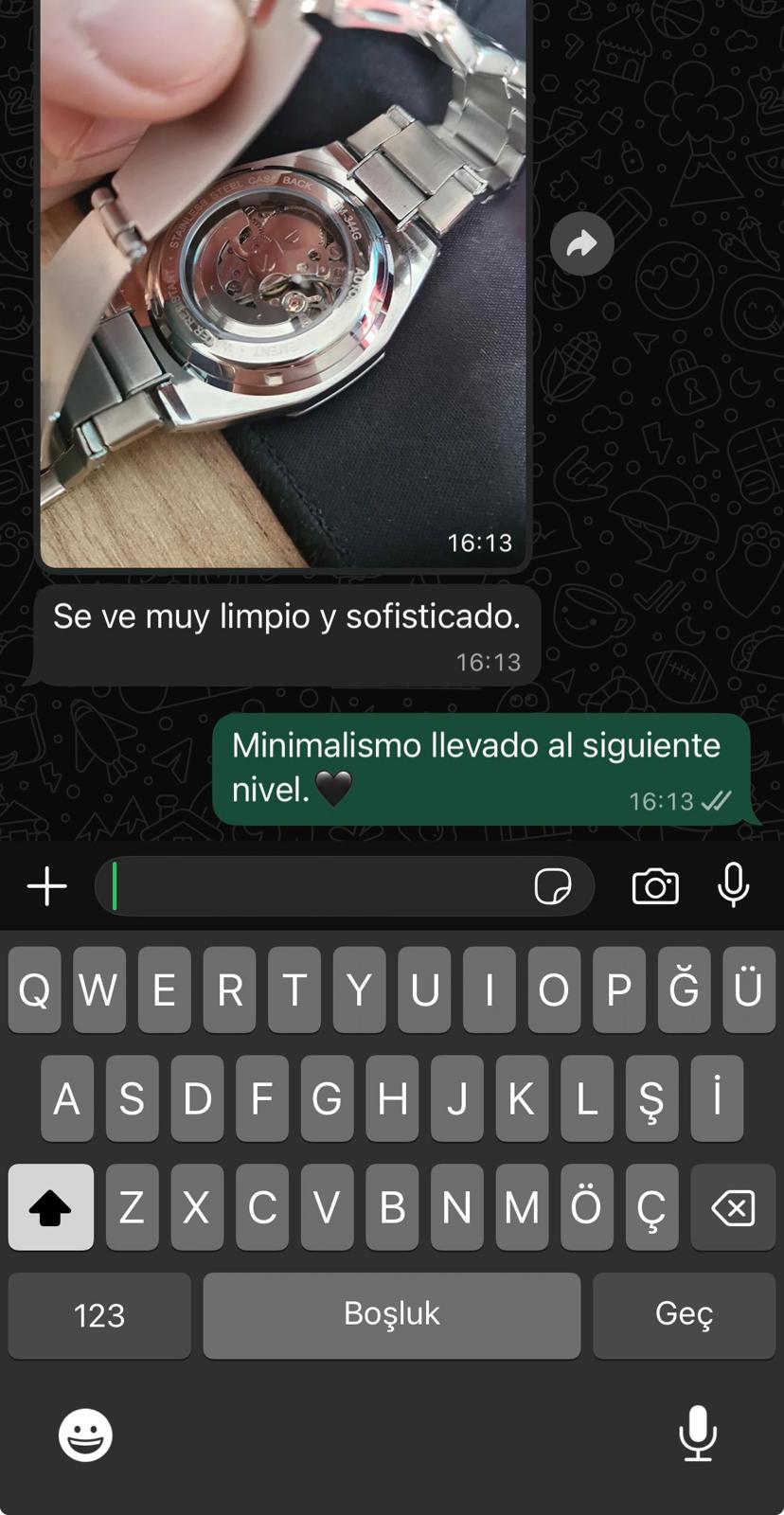
Task: Forward the watch photo message
Action: pyautogui.click(x=581, y=244)
